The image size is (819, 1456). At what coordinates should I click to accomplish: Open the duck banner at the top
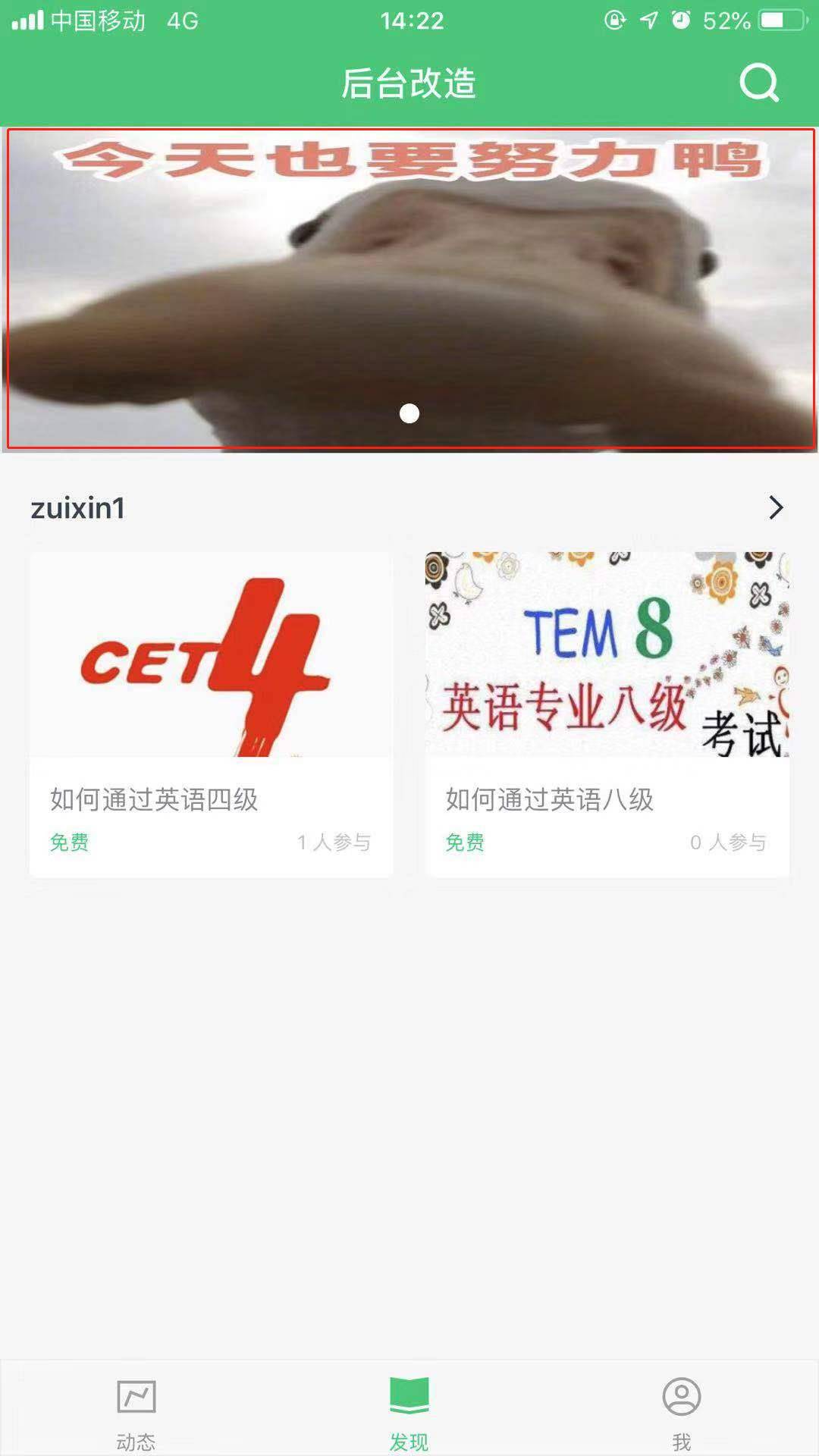(409, 288)
